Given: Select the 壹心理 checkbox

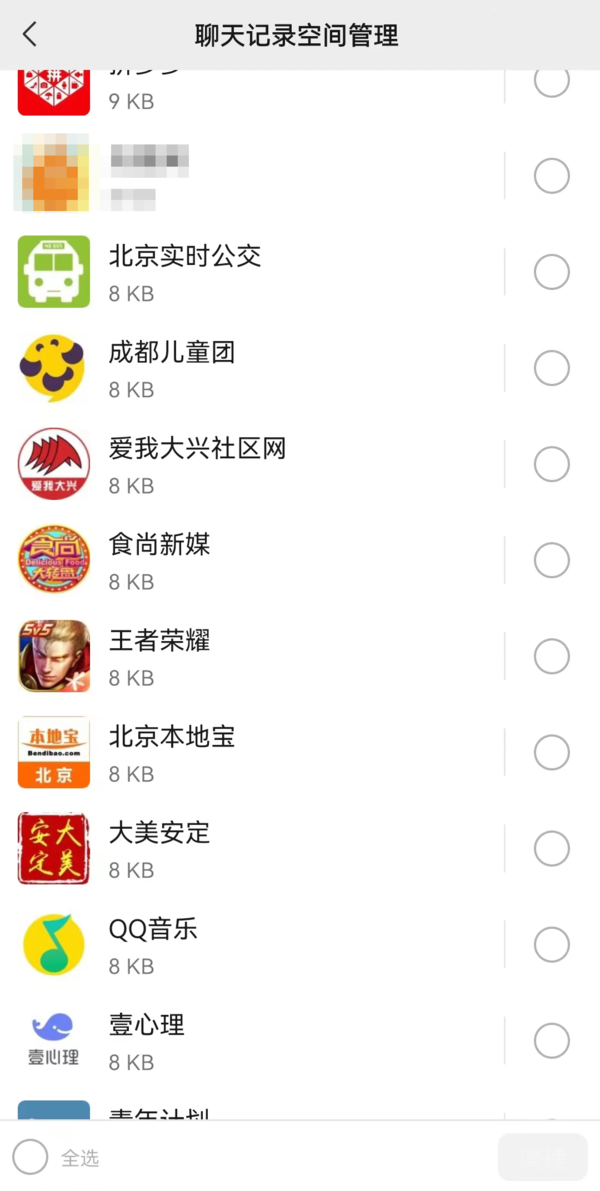Looking at the screenshot, I should tap(551, 1040).
